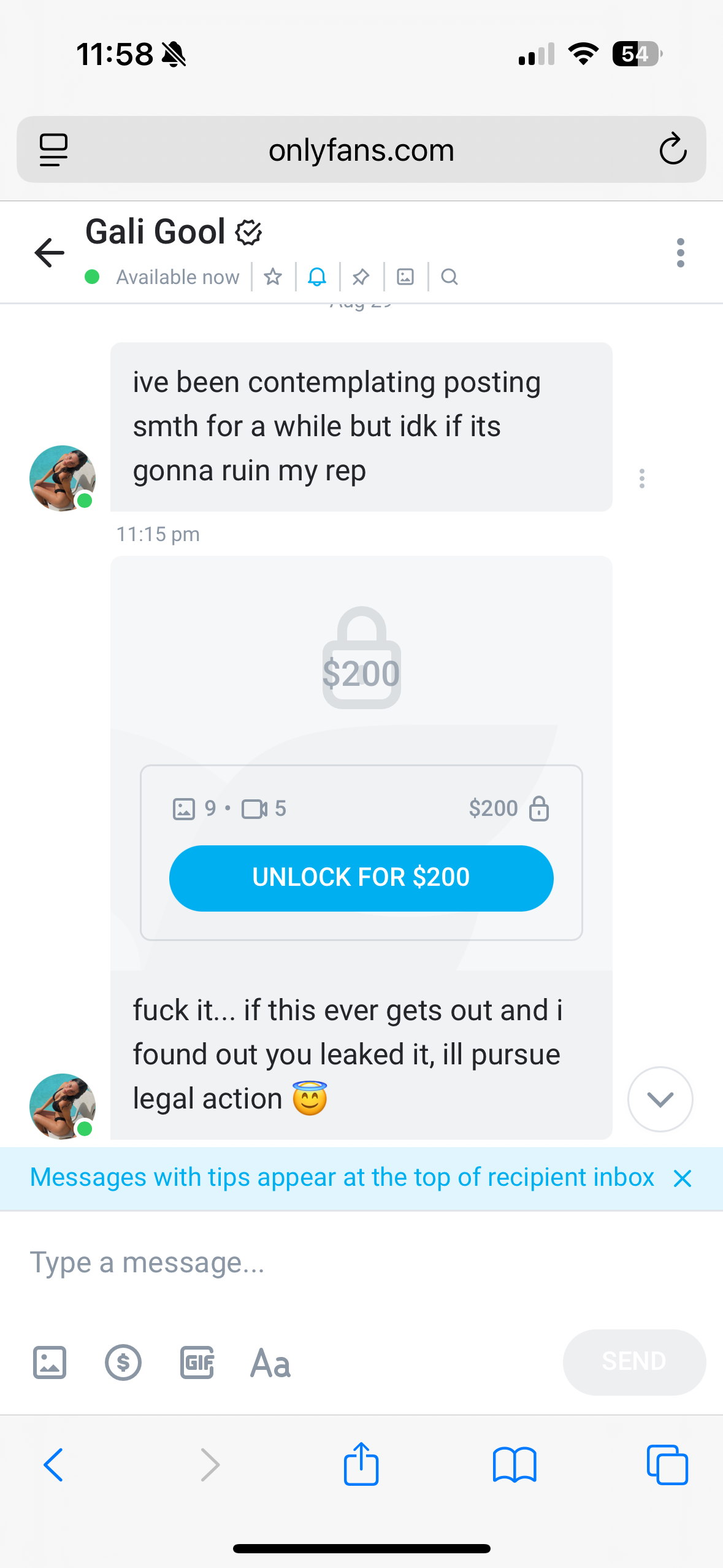Image resolution: width=723 pixels, height=1568 pixels.
Task: Open the chat media gallery
Action: [x=405, y=277]
